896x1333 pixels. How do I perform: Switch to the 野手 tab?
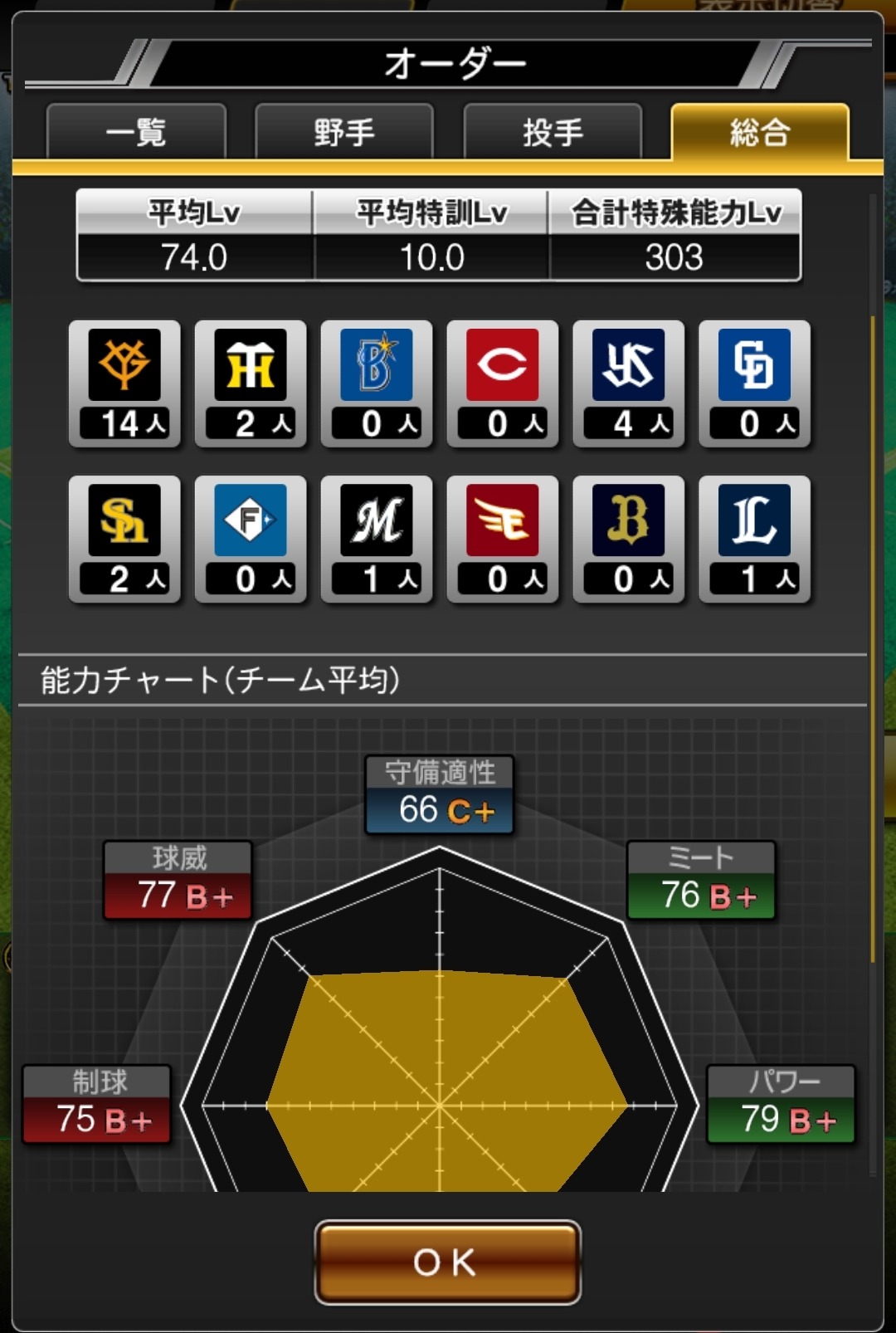tap(344, 132)
